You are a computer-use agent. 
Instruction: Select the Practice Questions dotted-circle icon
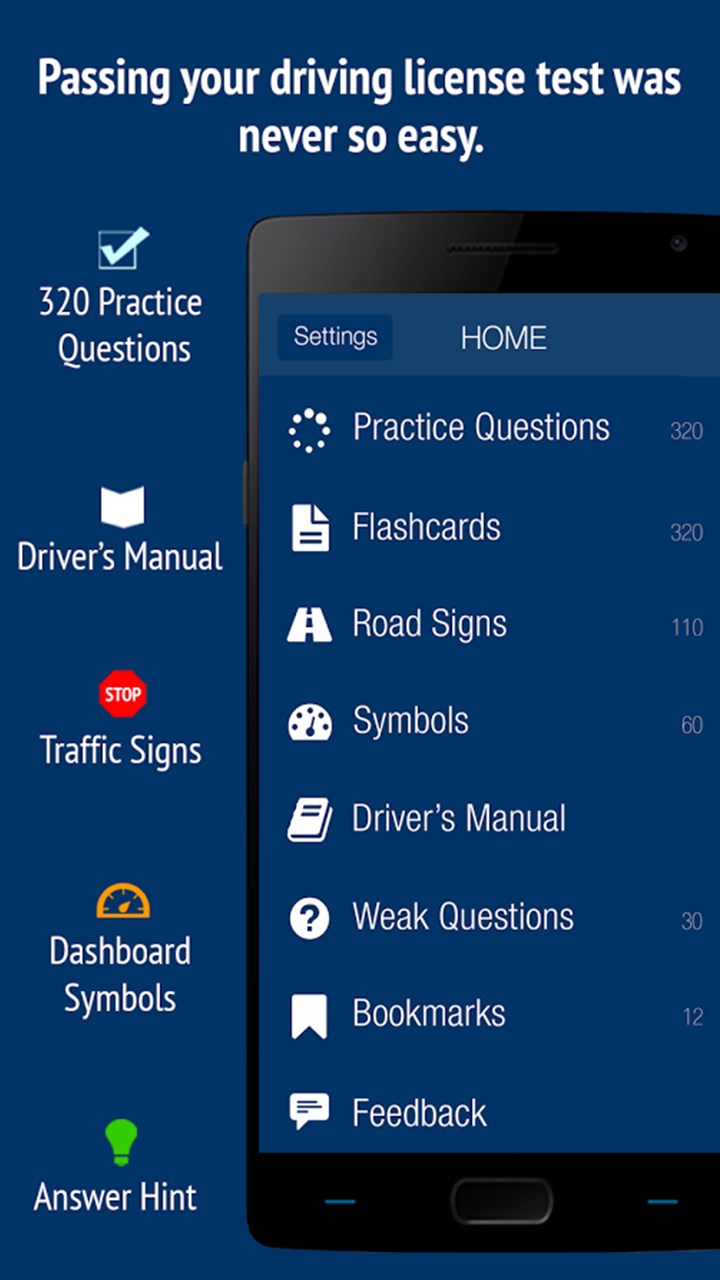[310, 427]
